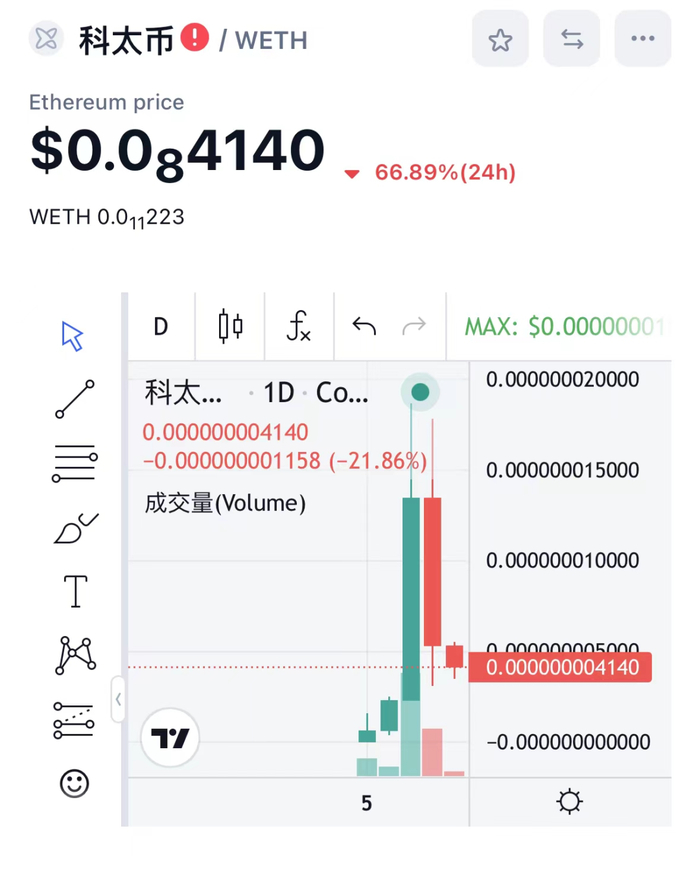Image resolution: width=700 pixels, height=869 pixels.
Task: Open the candlestick chart style selector
Action: [x=230, y=326]
